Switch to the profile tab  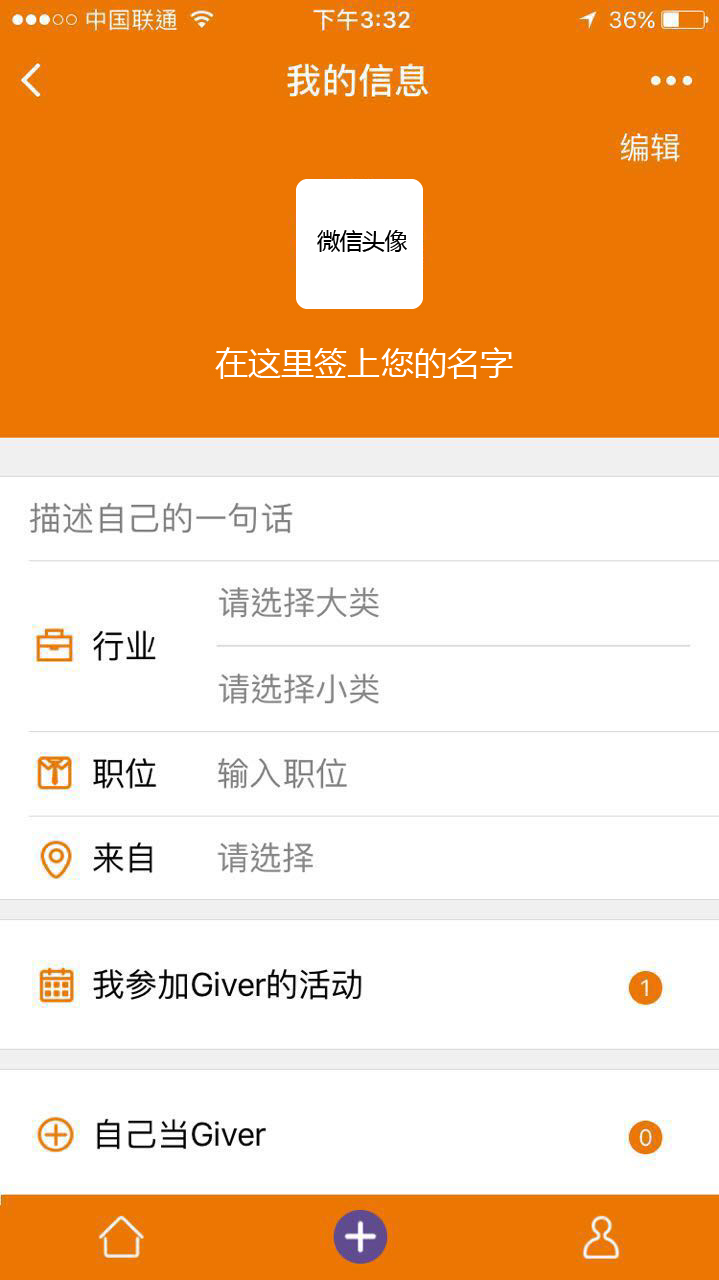click(601, 1238)
